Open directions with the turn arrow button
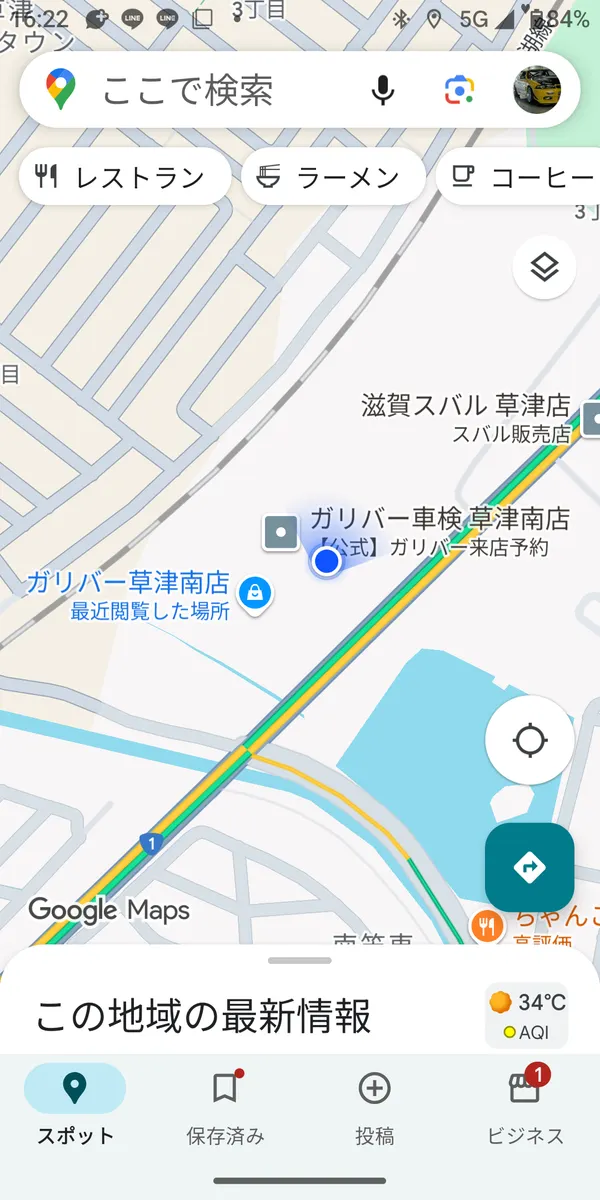Screen dimensions: 600x1200 click(529, 867)
